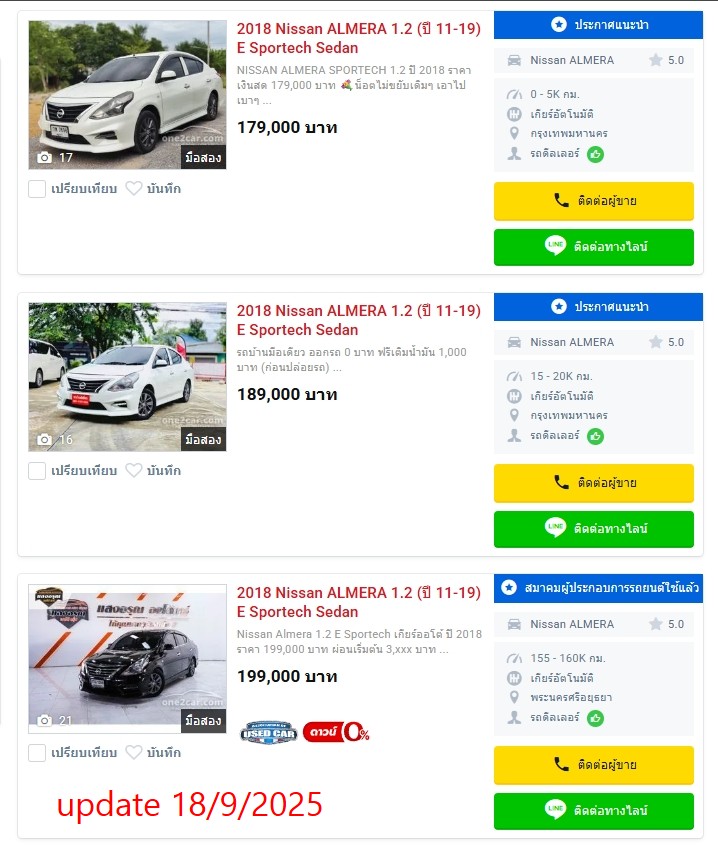This screenshot has height=866, width=718.
Task: Contact the seller of the 179,000 baht car
Action: (593, 201)
